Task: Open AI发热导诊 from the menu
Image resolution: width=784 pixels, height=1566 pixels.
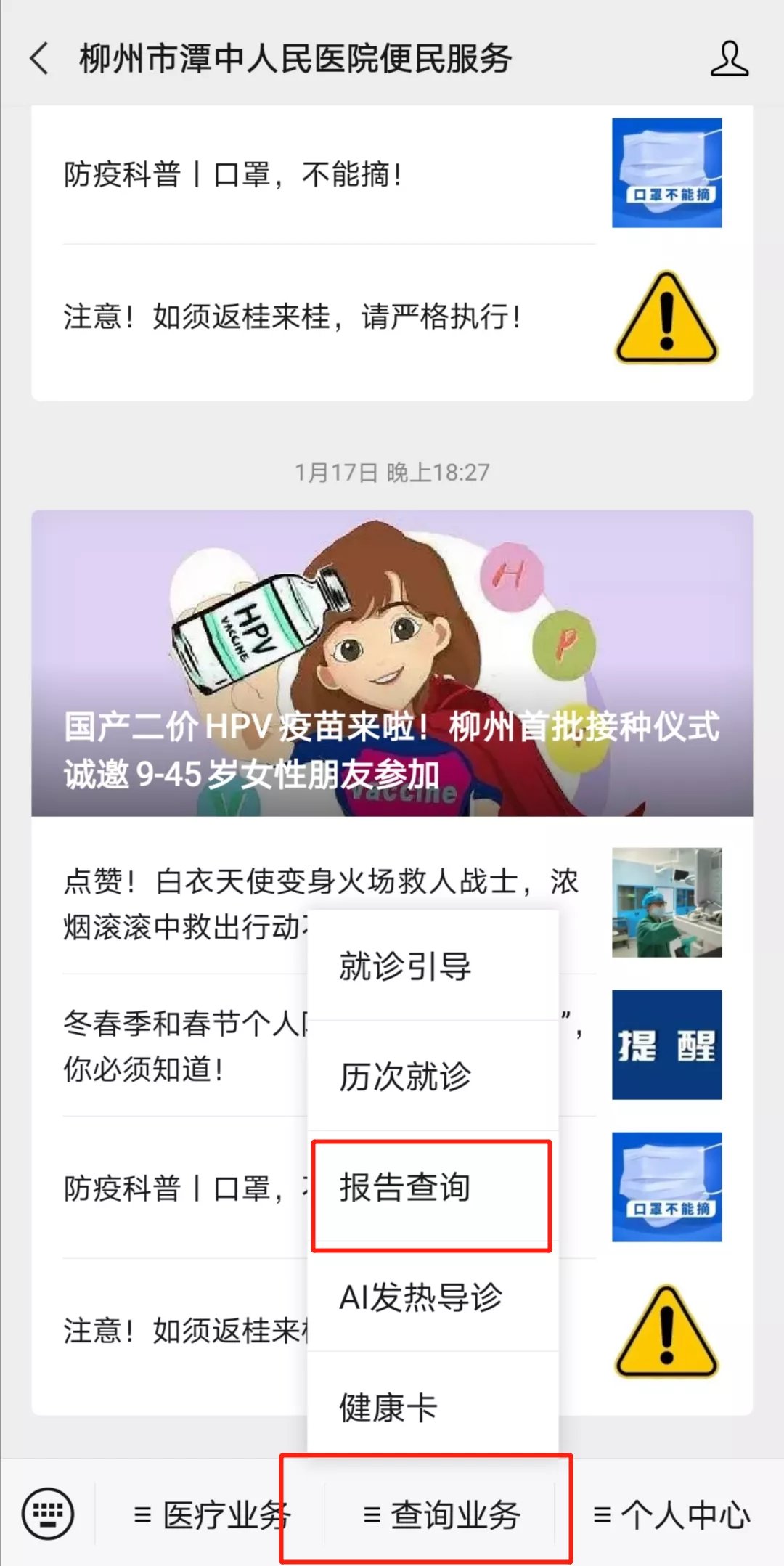Action: pos(433,1297)
